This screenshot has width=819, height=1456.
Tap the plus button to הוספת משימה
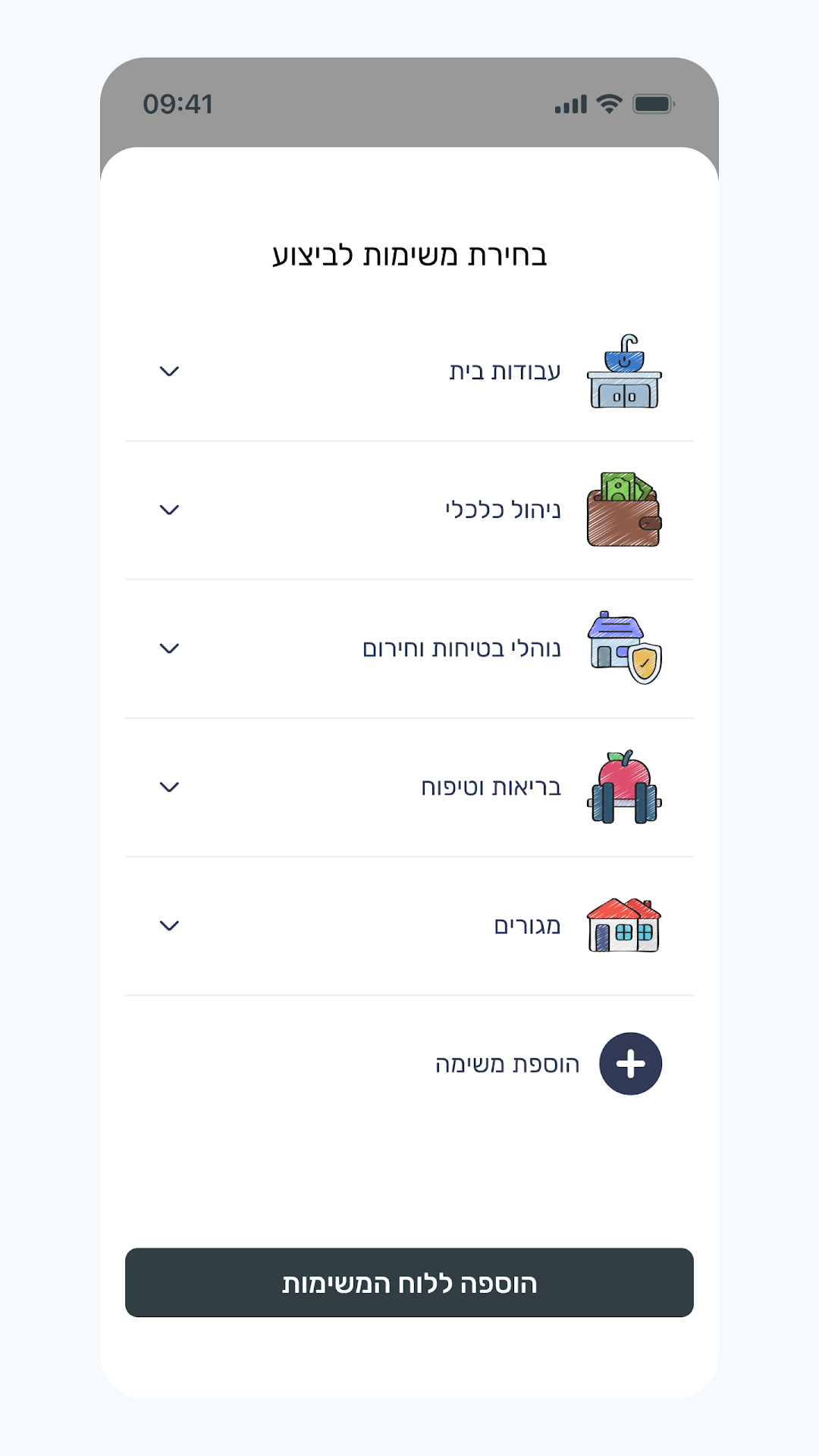click(630, 1064)
